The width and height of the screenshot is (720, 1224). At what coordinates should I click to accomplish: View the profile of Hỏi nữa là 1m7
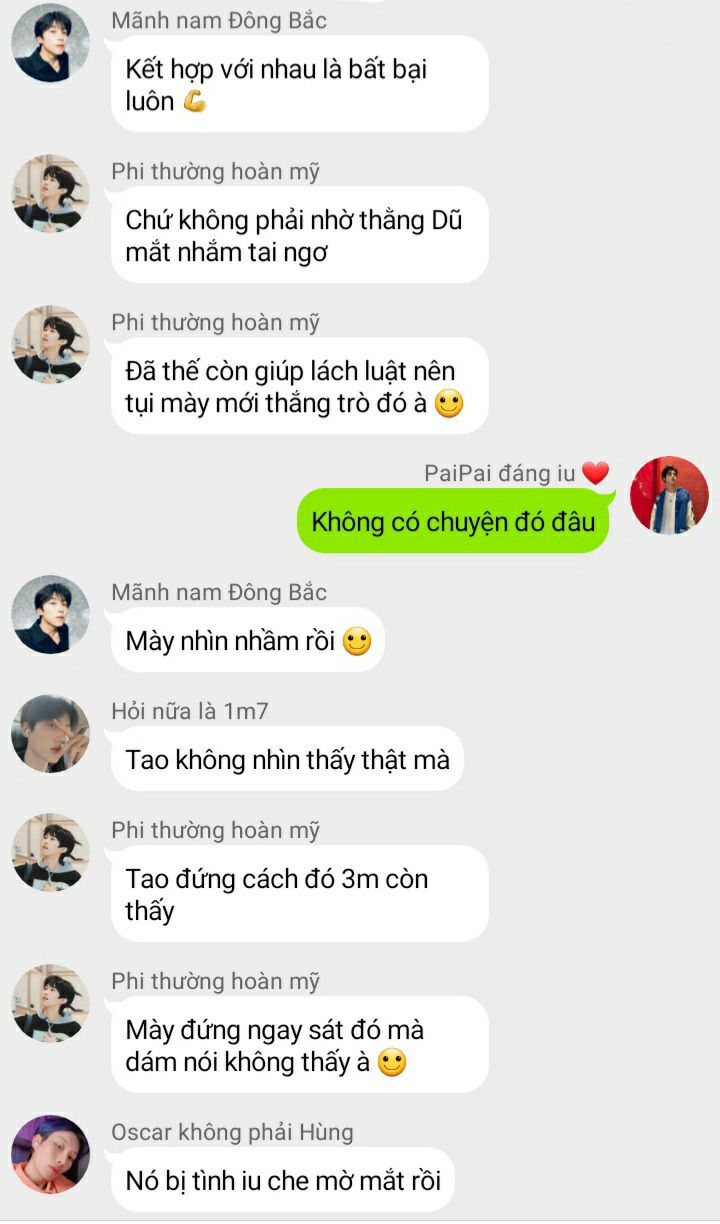pyautogui.click(x=50, y=734)
